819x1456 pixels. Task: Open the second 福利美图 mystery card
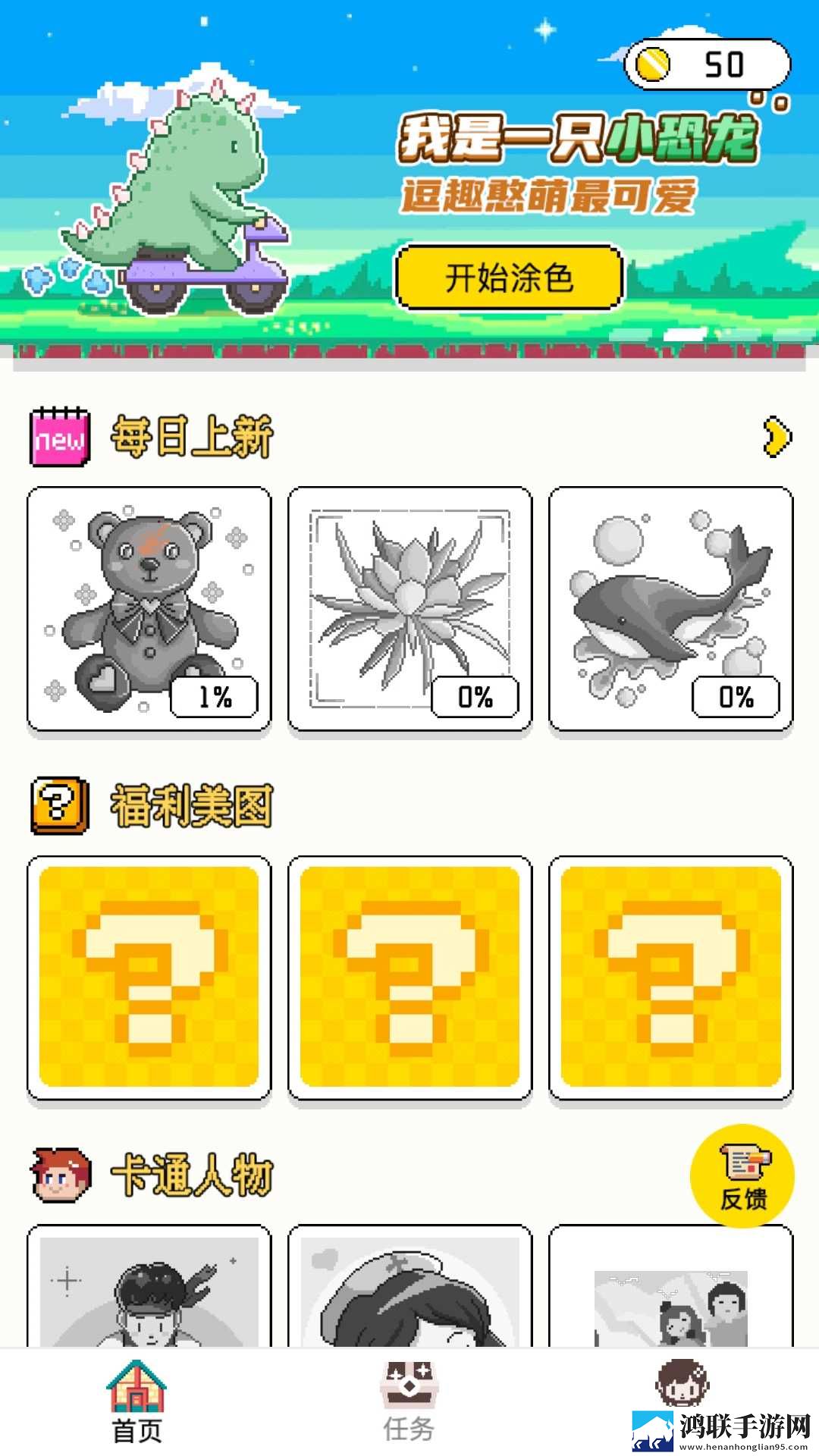pyautogui.click(x=409, y=977)
